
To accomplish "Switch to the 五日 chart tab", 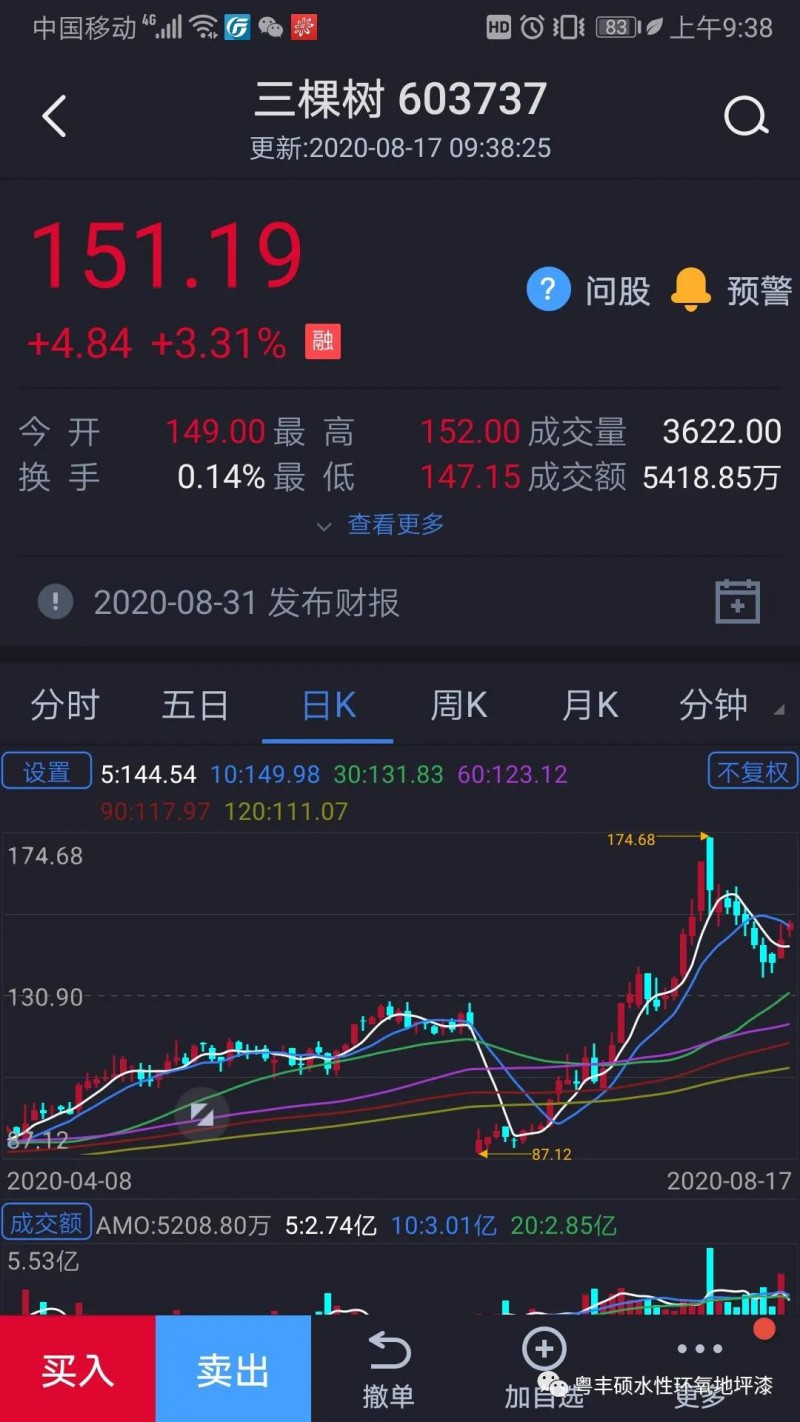I will click(x=195, y=706).
